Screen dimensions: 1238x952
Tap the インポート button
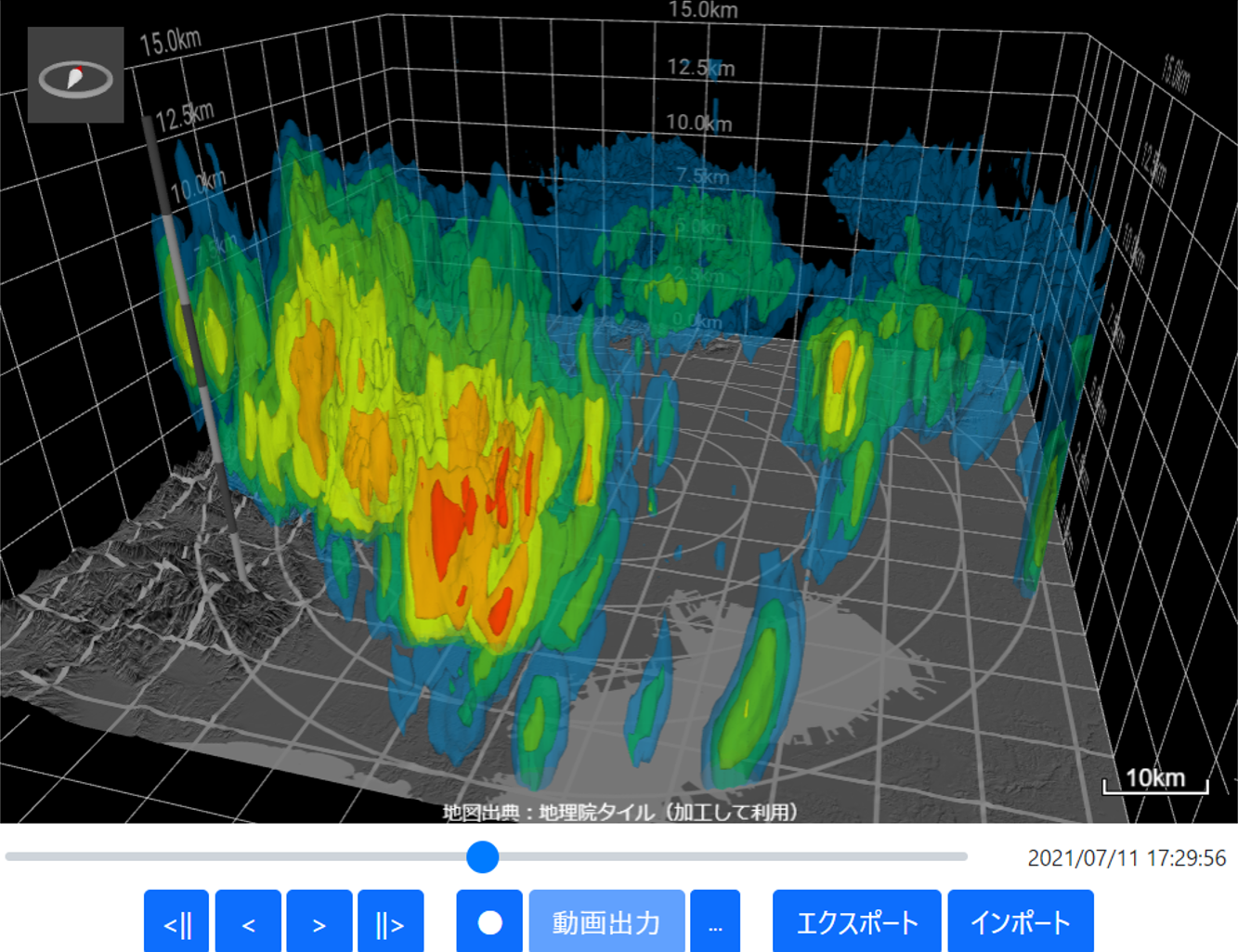(x=1020, y=922)
